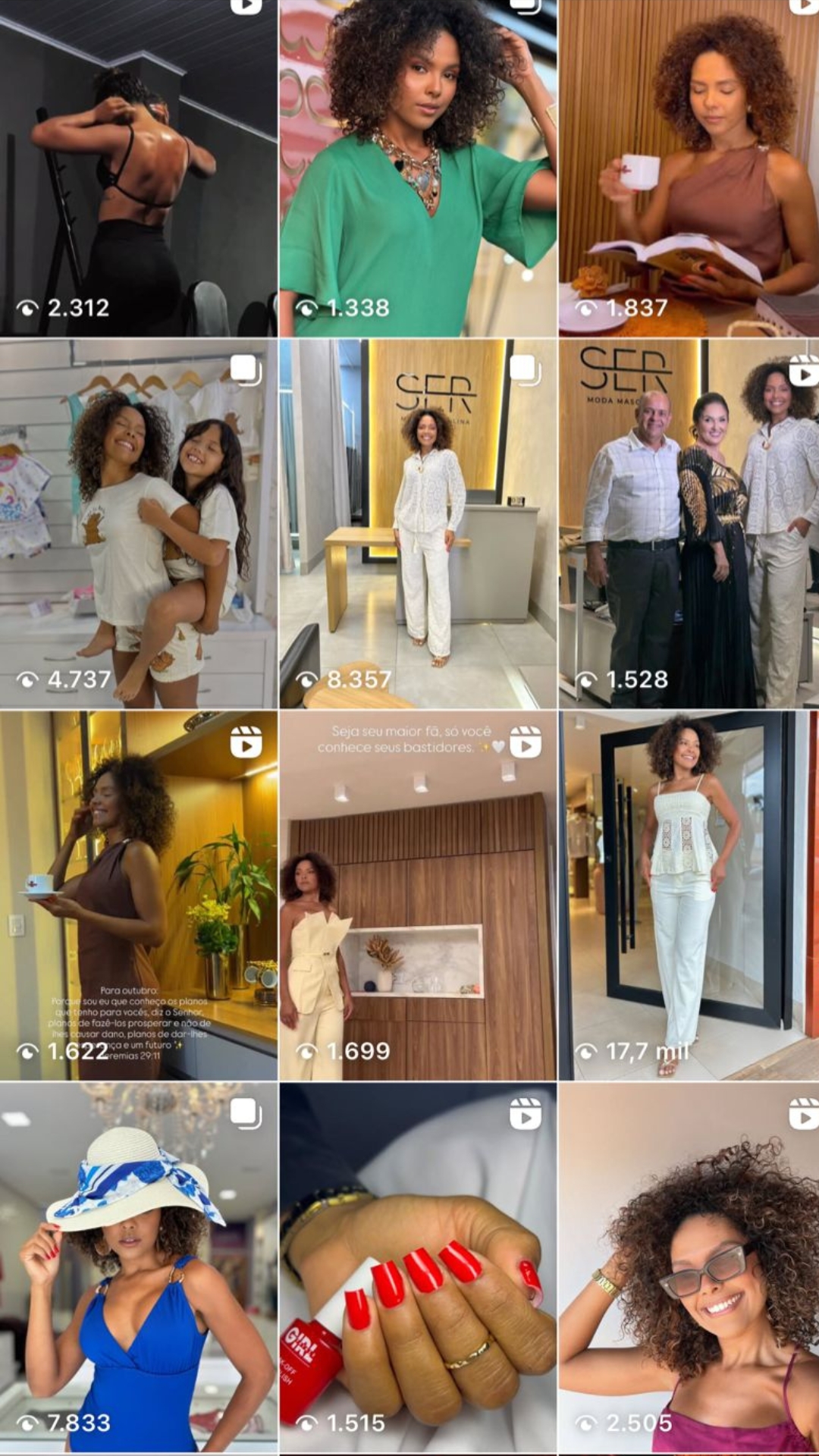Open the post with 2.312 views
The width and height of the screenshot is (819, 1456).
tap(138, 167)
